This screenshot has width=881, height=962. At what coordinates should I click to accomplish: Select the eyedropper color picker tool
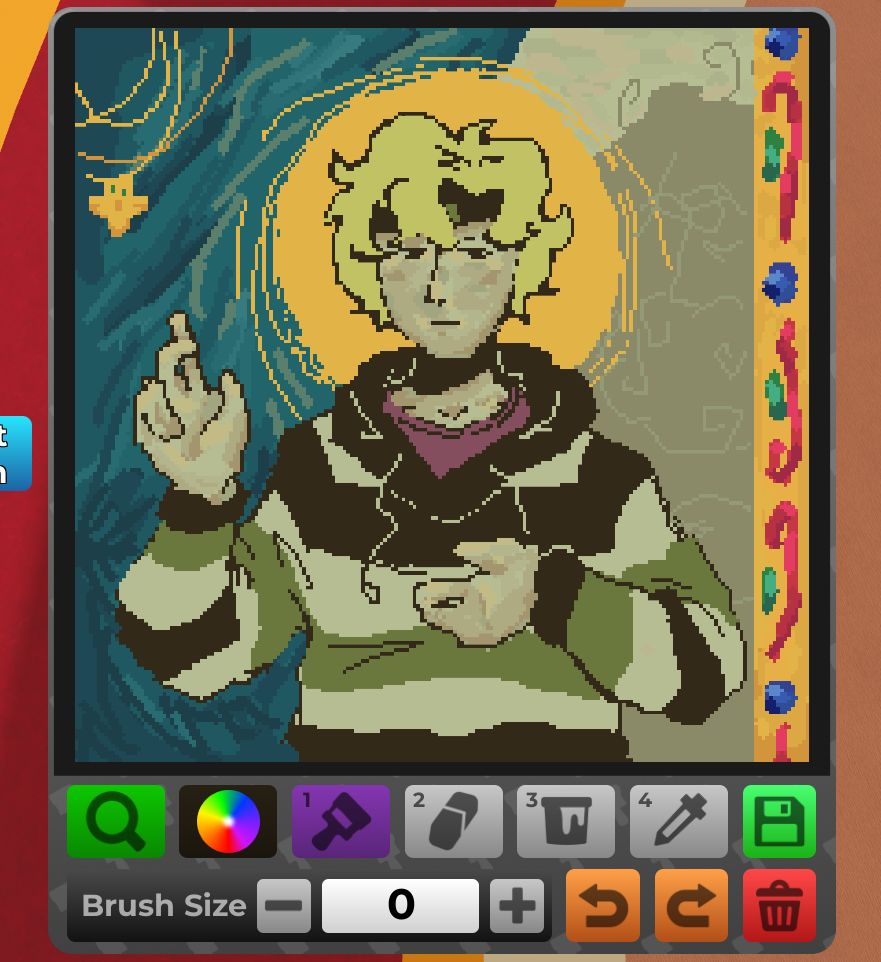(x=678, y=821)
